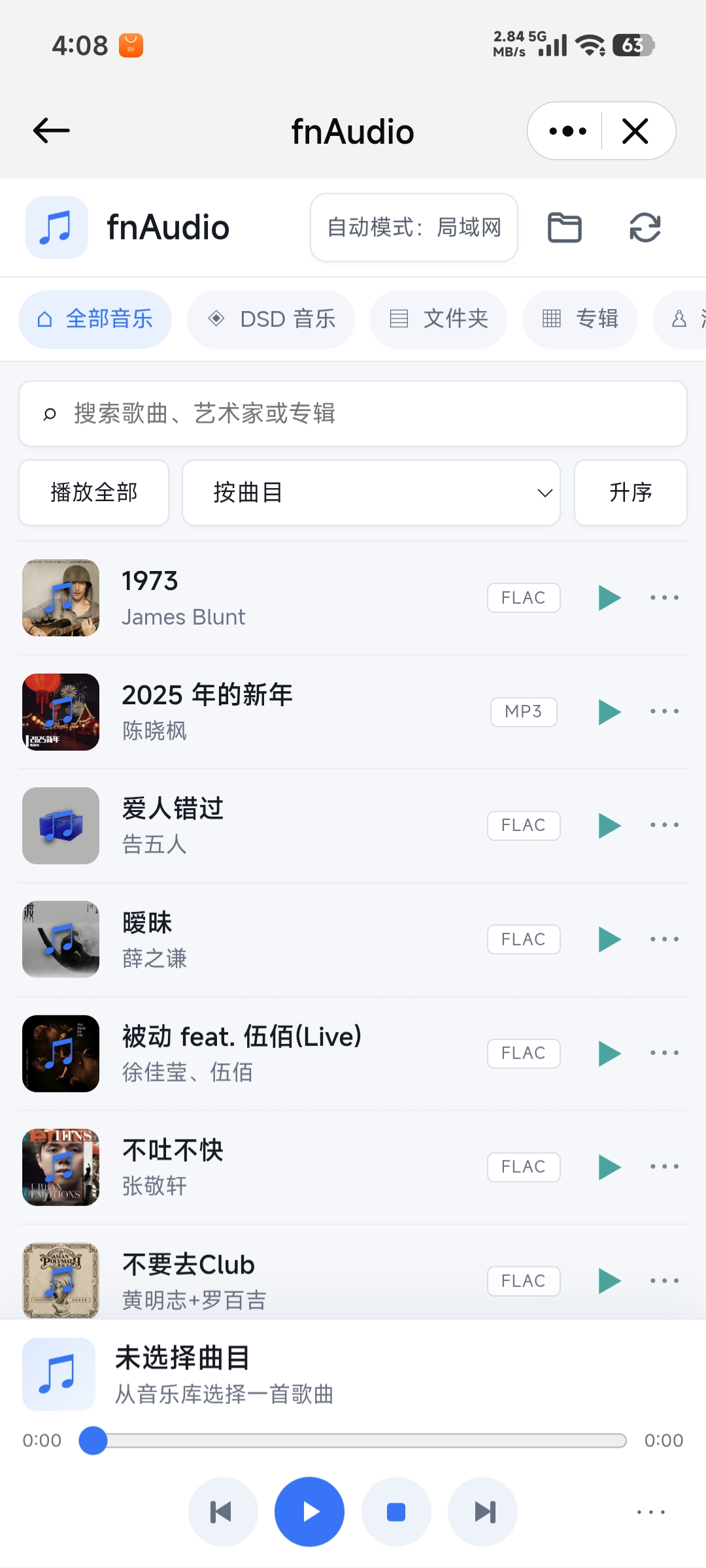Open the three-dot capsule menu
The height and width of the screenshot is (1568, 706).
pyautogui.click(x=567, y=131)
